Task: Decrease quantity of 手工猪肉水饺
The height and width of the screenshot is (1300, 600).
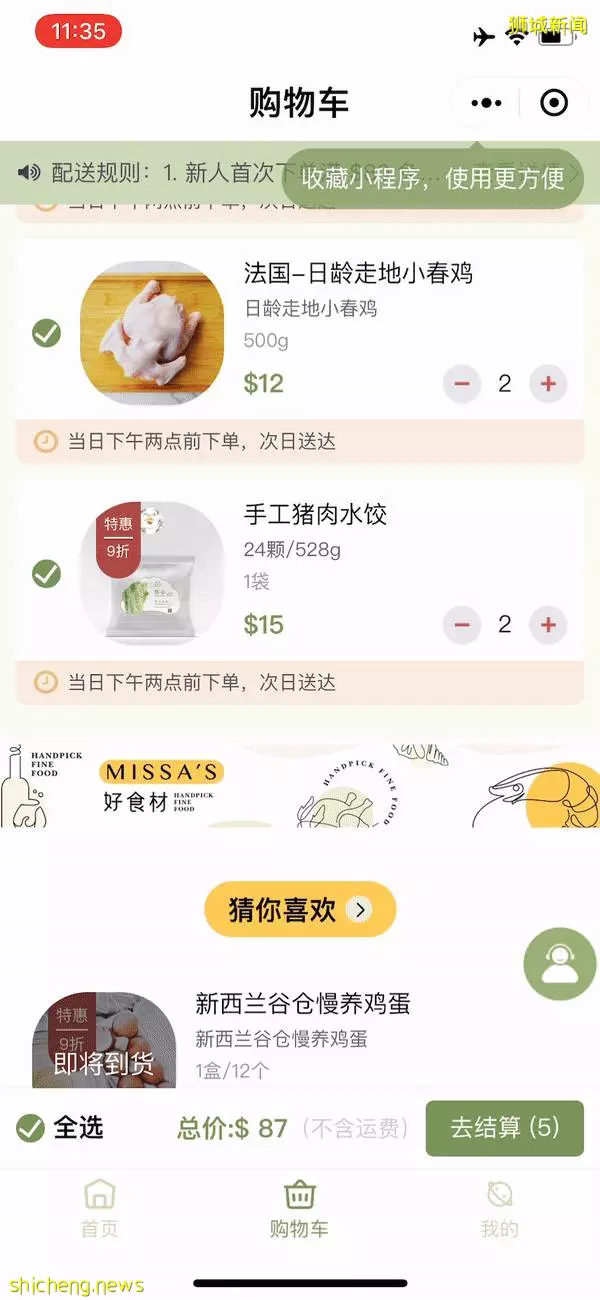Action: coord(462,625)
